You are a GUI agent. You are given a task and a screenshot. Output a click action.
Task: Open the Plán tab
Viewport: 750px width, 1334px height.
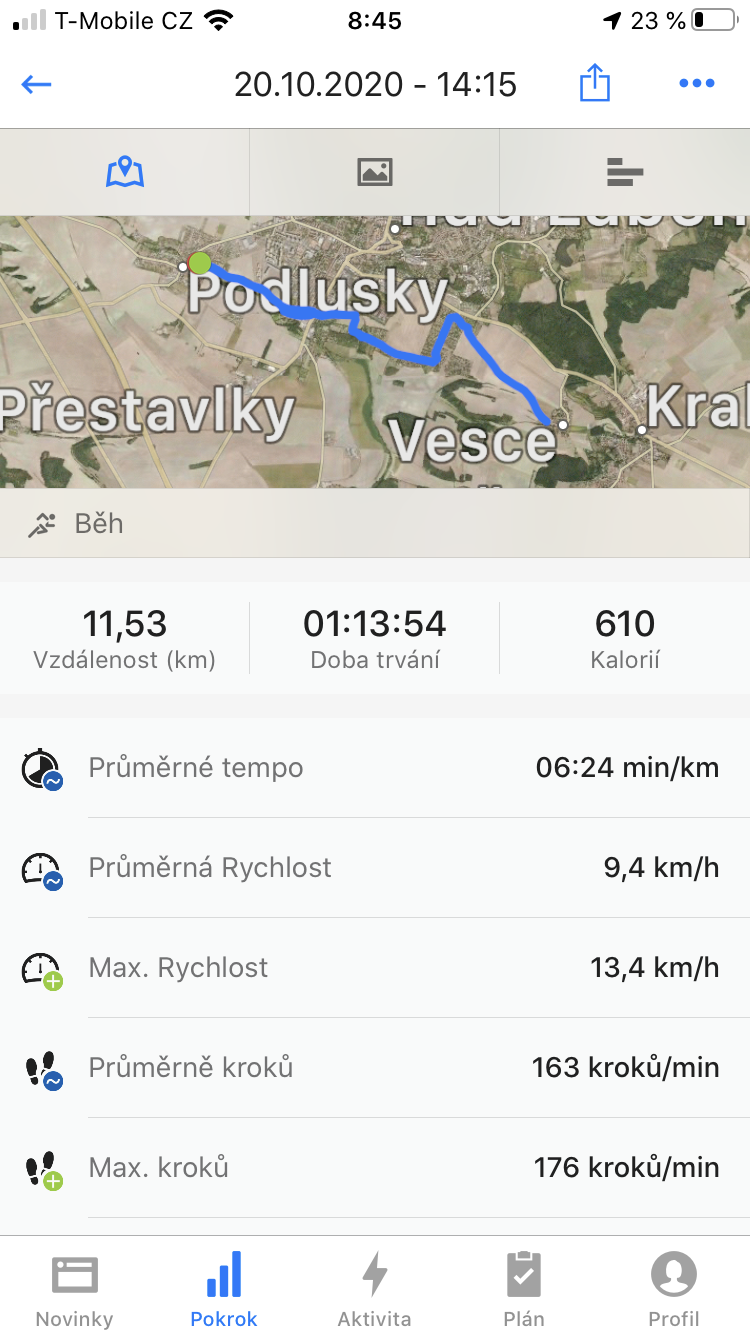(x=524, y=1289)
